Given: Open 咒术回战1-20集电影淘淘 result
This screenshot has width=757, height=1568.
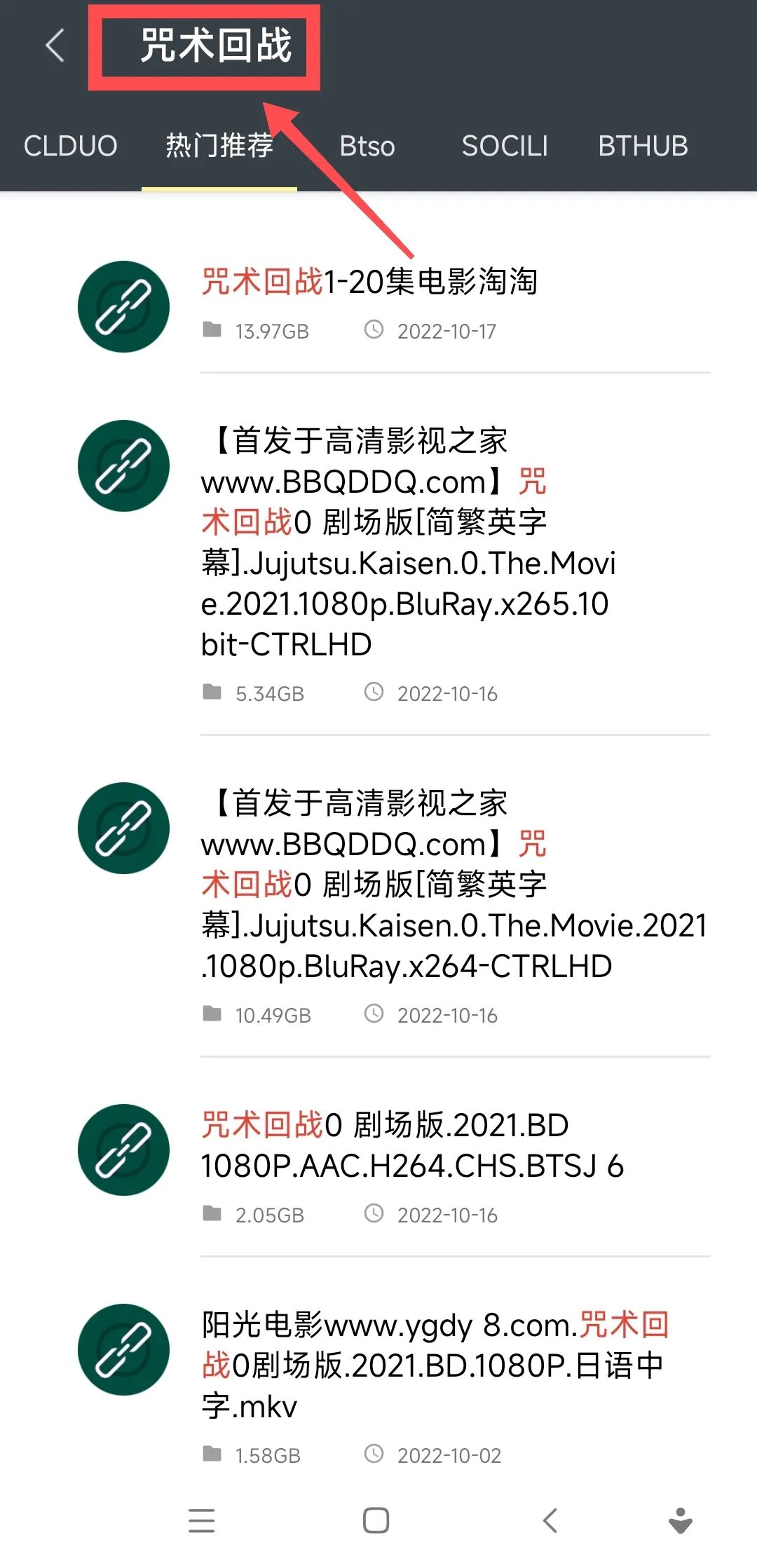Looking at the screenshot, I should 369,282.
